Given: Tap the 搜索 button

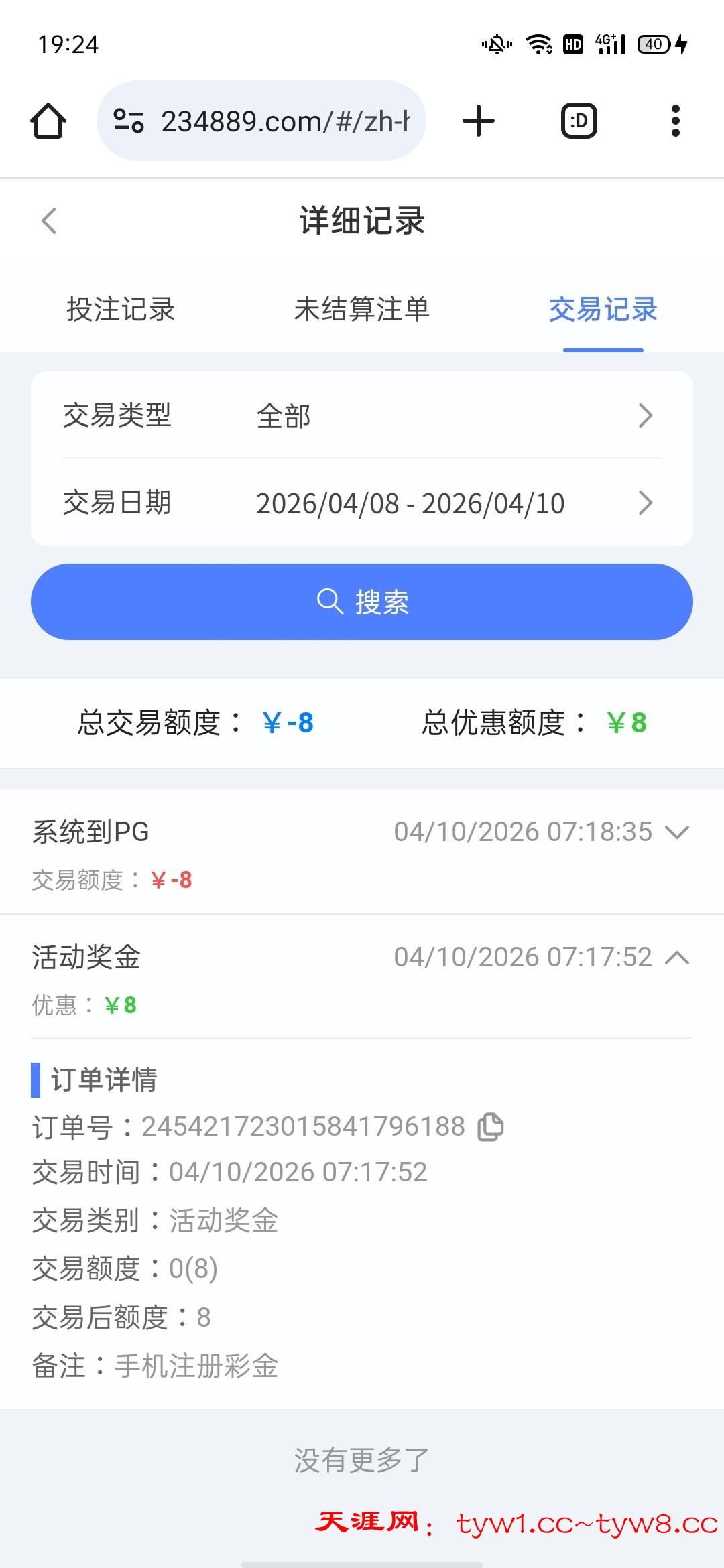Looking at the screenshot, I should click(362, 602).
